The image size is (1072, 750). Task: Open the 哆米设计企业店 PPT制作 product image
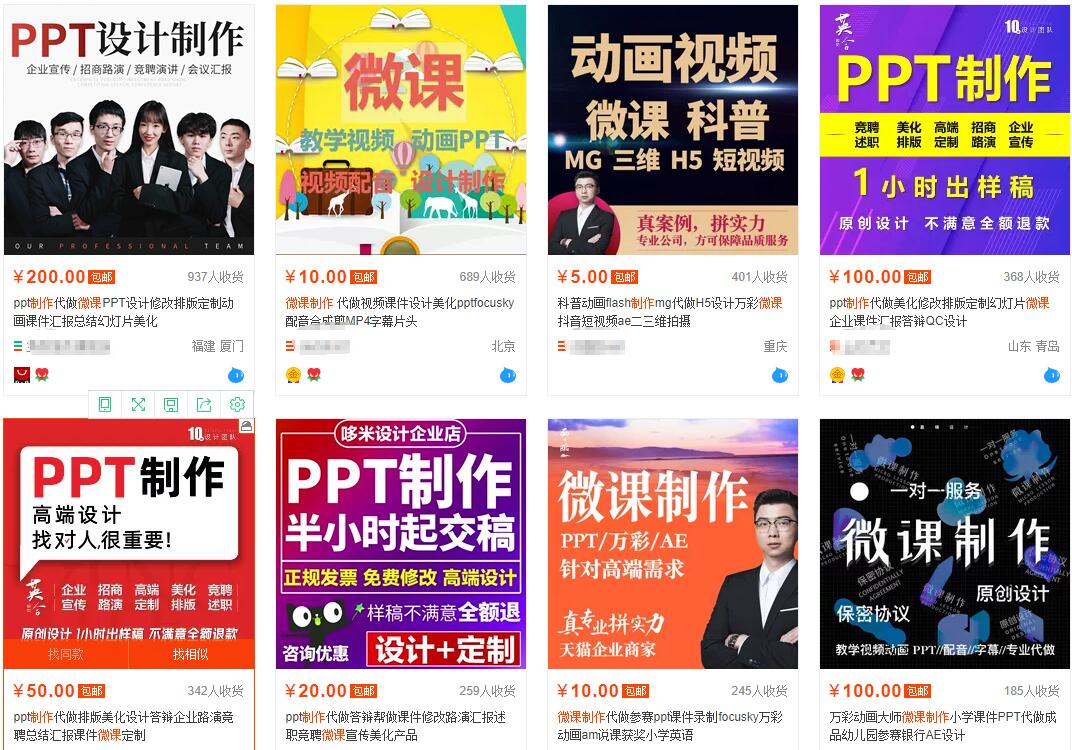[401, 543]
